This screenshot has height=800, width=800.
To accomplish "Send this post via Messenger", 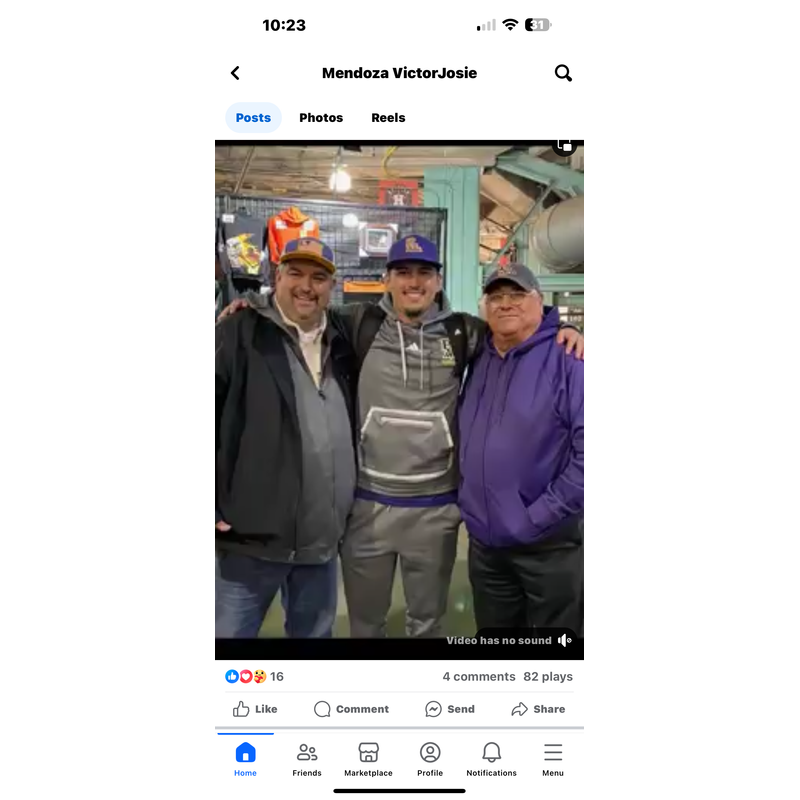I will (449, 709).
